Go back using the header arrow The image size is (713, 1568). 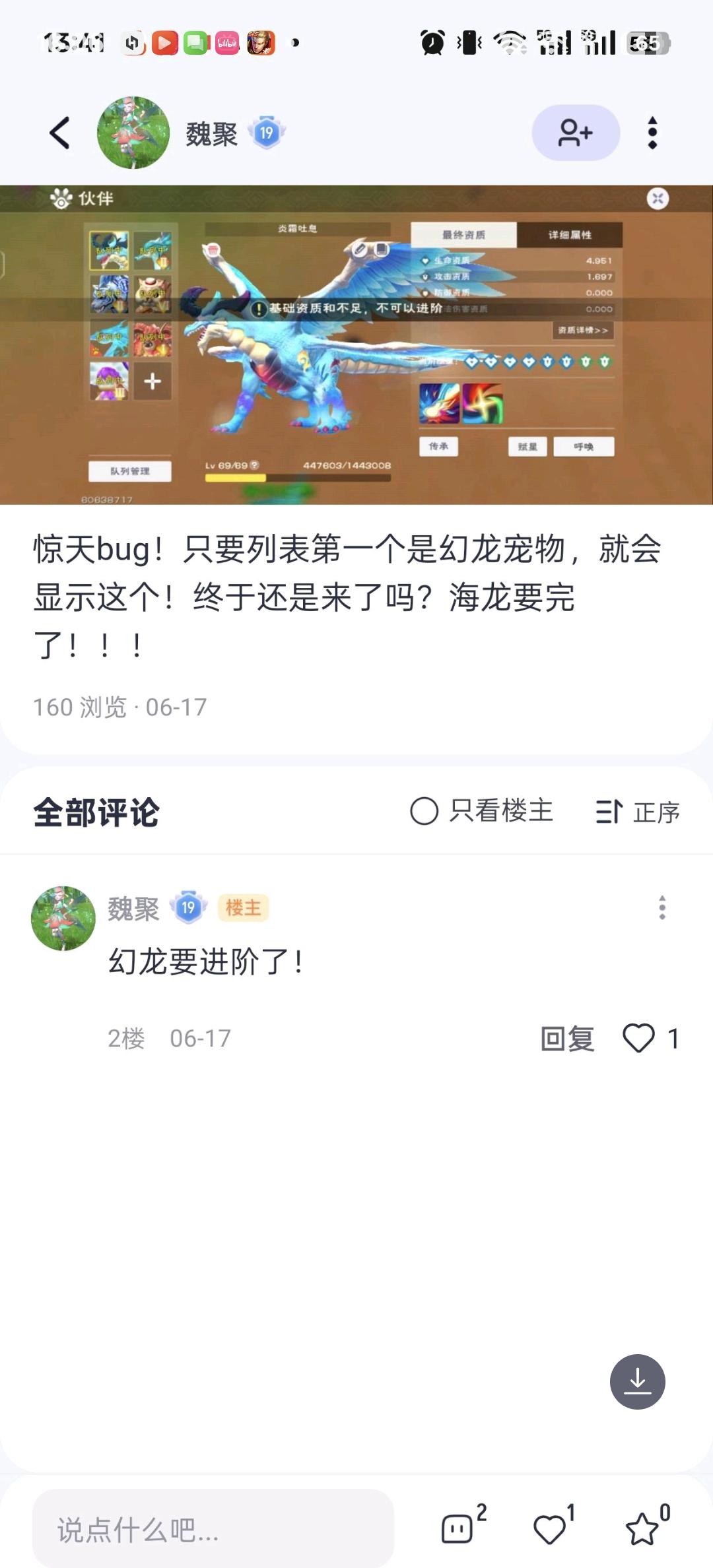(x=60, y=133)
